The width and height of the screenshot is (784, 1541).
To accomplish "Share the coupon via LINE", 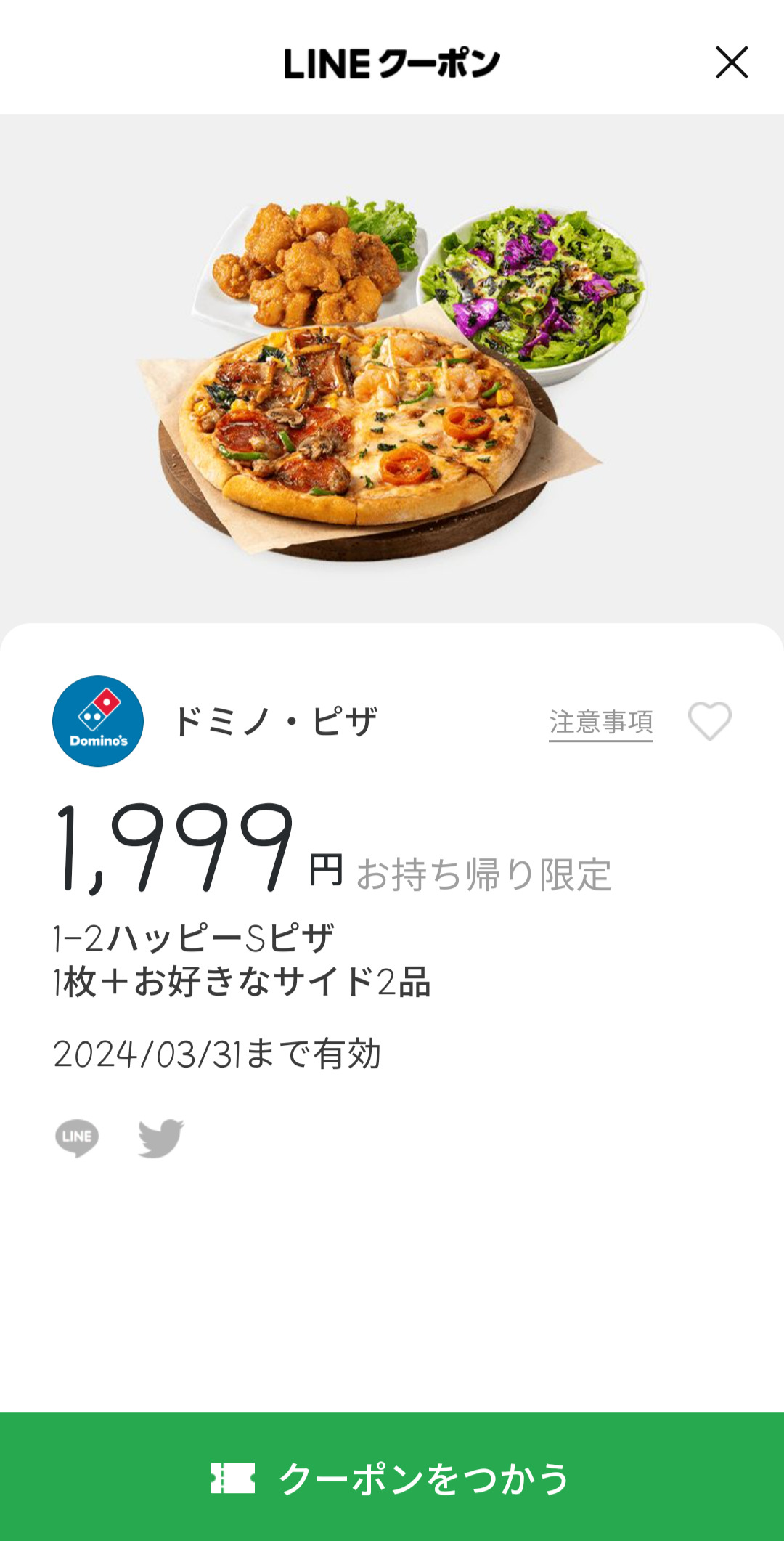I will 77,1137.
